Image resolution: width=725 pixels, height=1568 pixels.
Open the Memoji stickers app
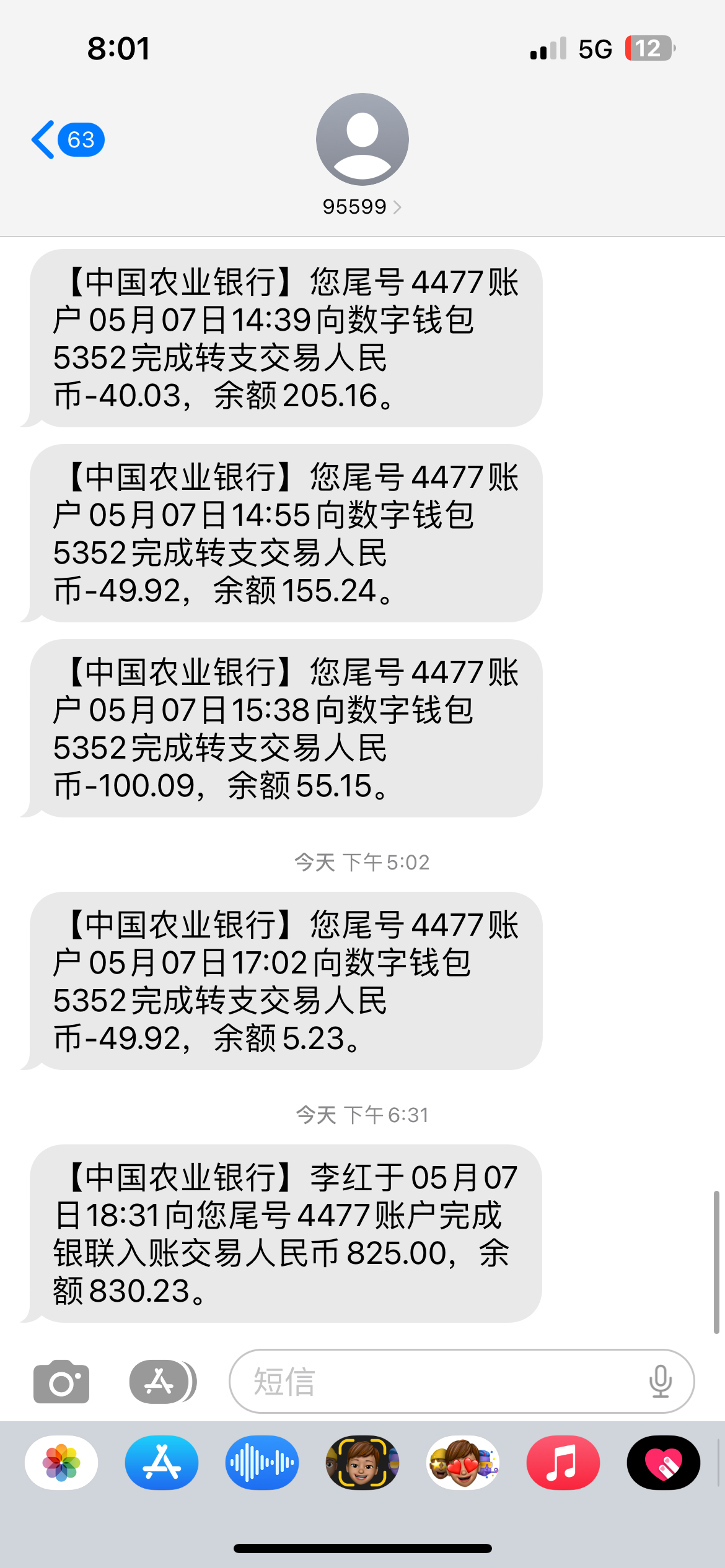[x=463, y=1463]
